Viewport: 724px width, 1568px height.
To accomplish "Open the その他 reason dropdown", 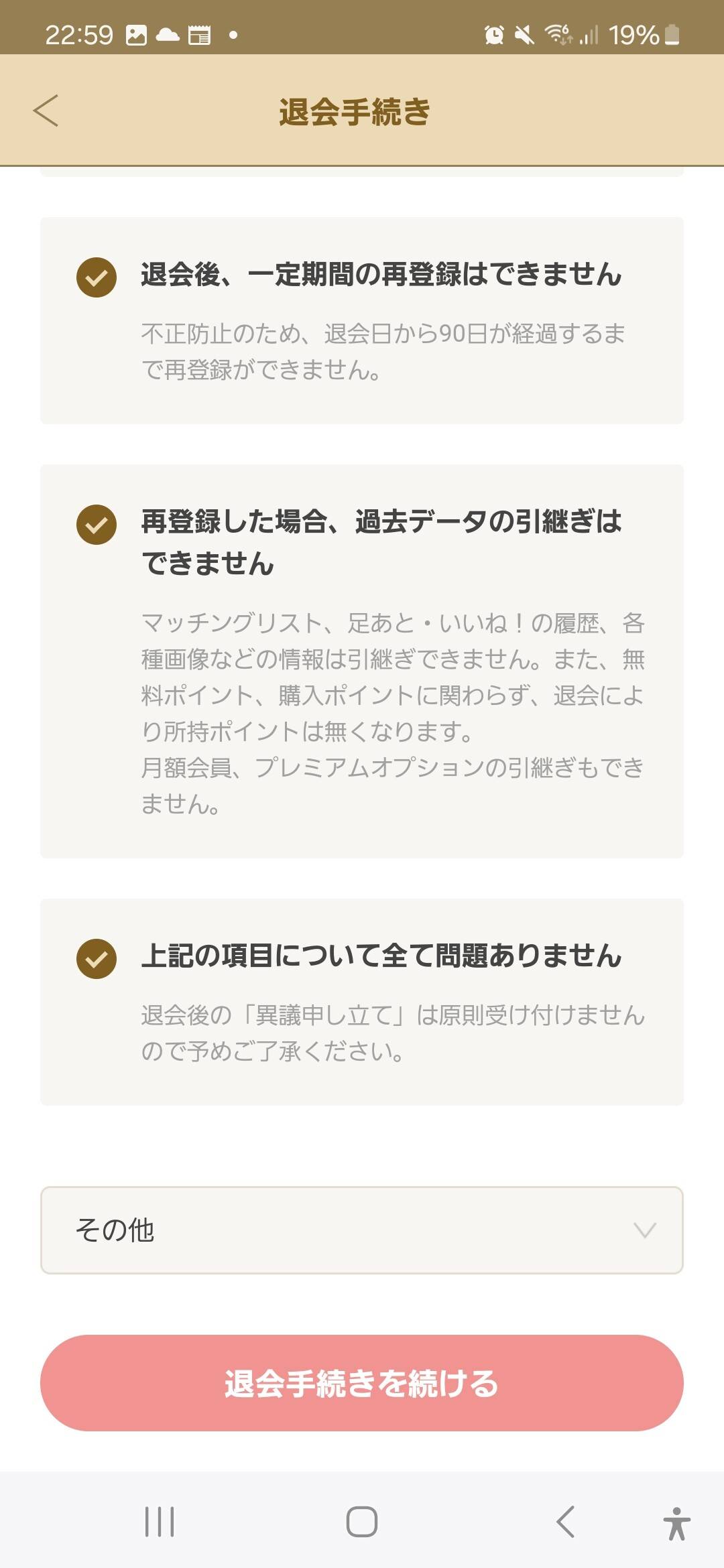I will 362,1230.
